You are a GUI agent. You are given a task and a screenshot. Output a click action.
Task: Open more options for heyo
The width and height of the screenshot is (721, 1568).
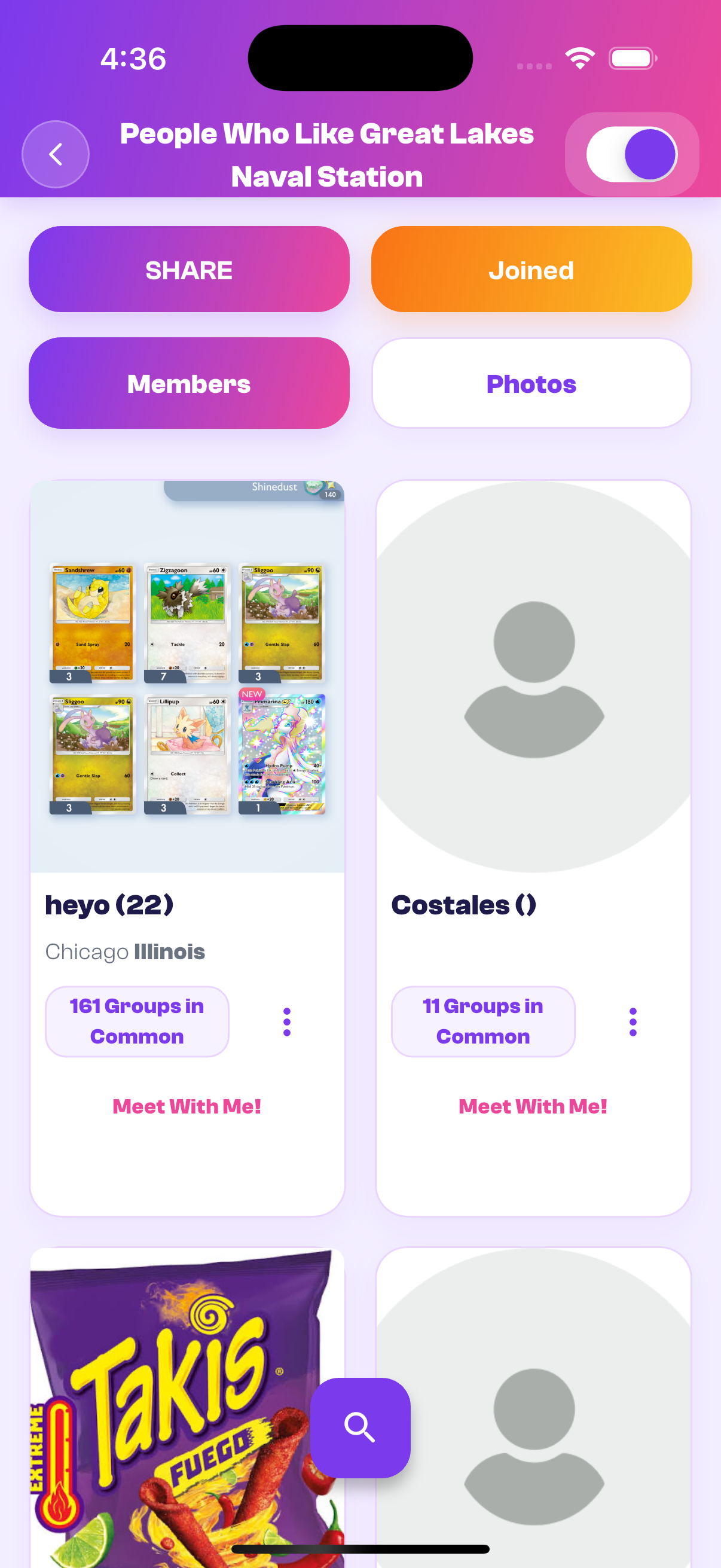point(286,1021)
